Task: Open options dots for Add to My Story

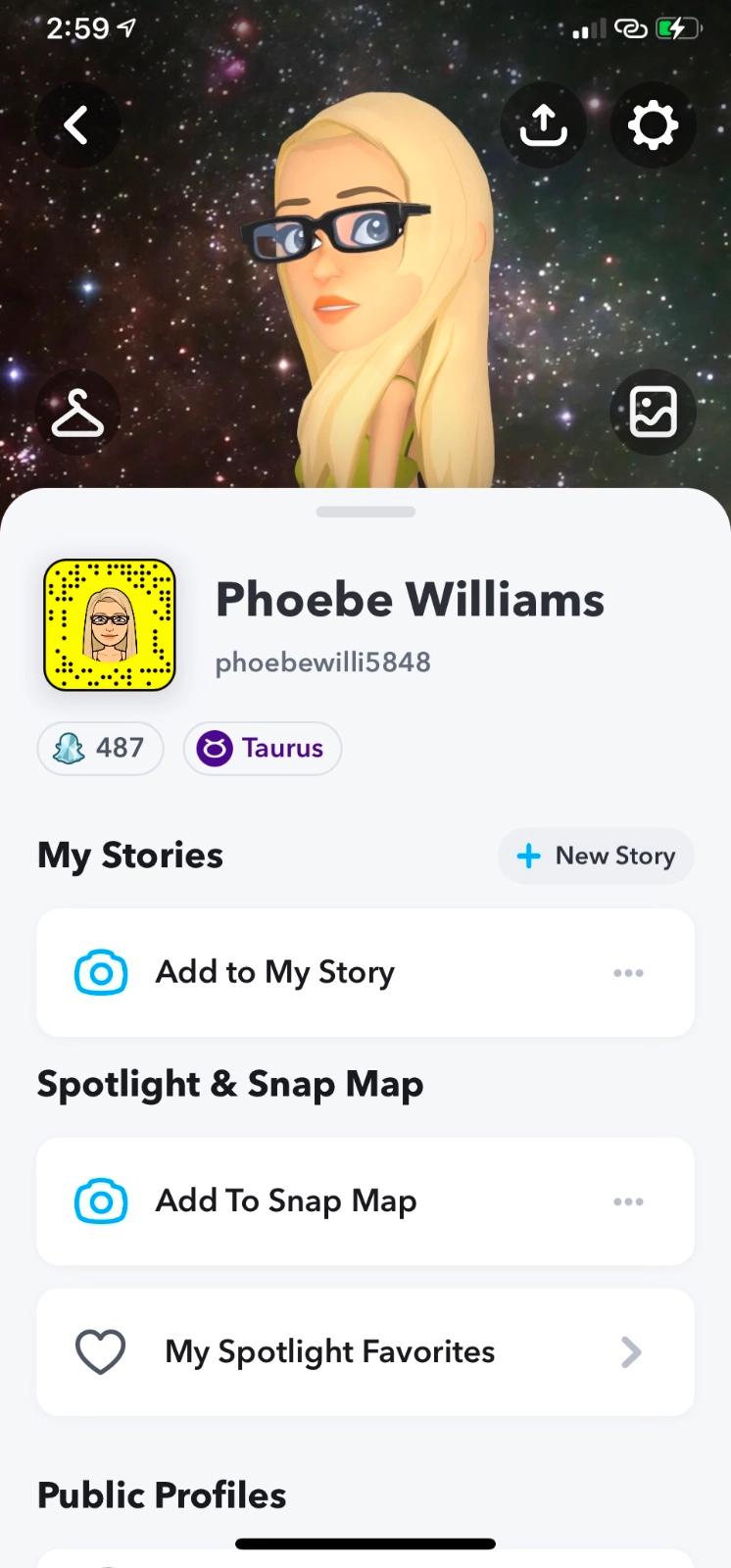Action: (x=628, y=973)
